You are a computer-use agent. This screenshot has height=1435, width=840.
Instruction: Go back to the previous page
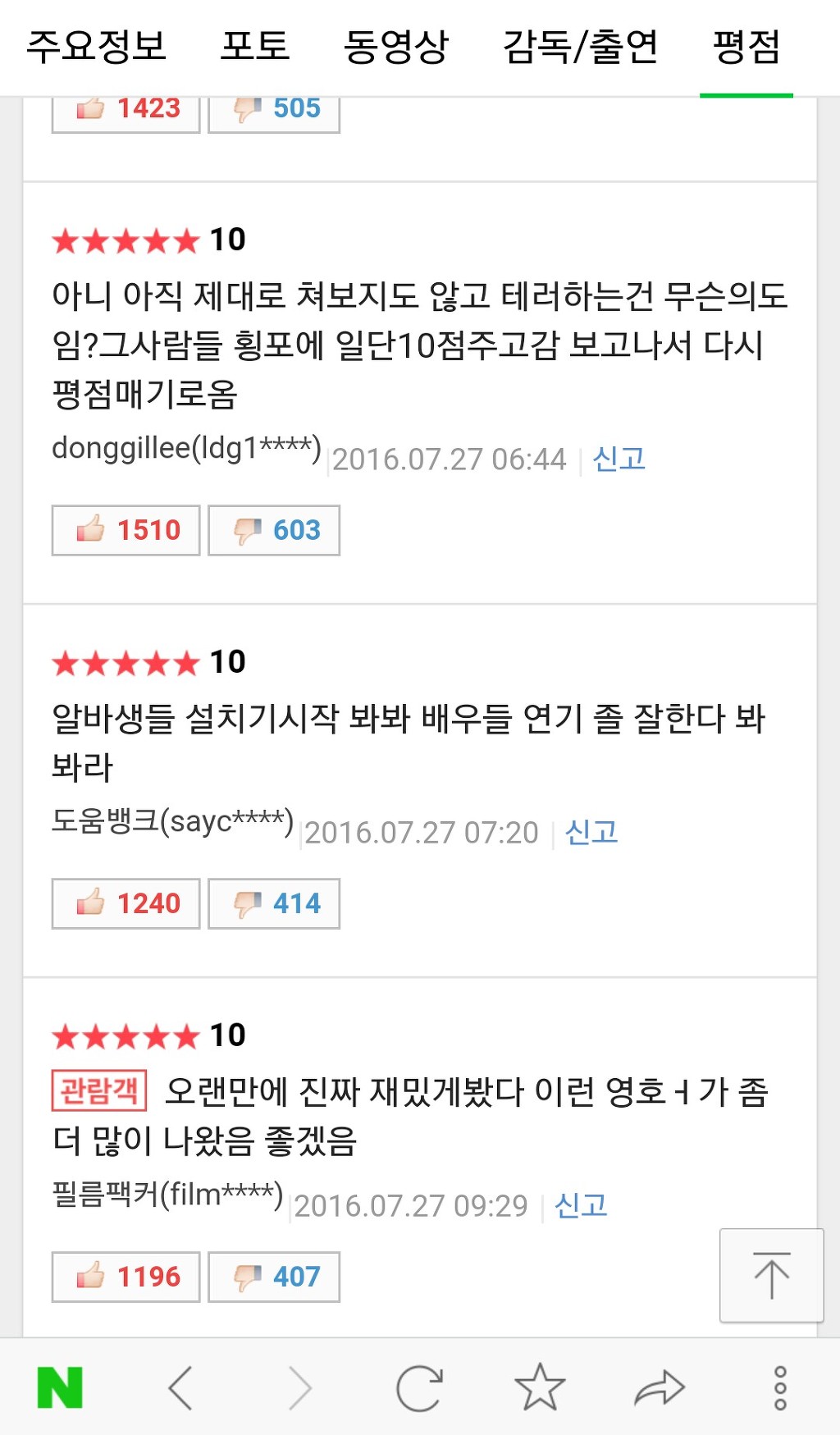click(180, 1387)
